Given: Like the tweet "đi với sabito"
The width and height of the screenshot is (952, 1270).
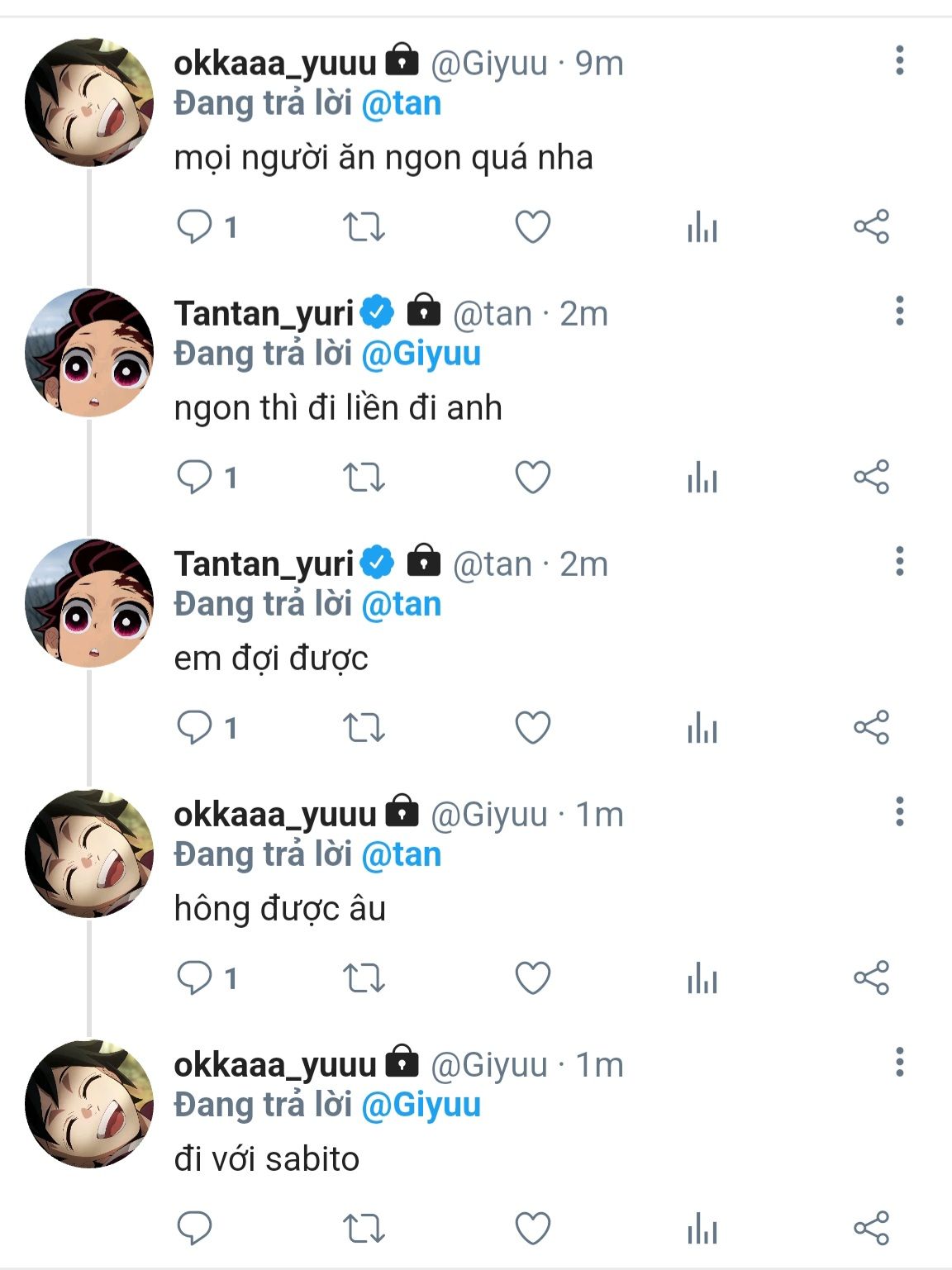Looking at the screenshot, I should (533, 1228).
